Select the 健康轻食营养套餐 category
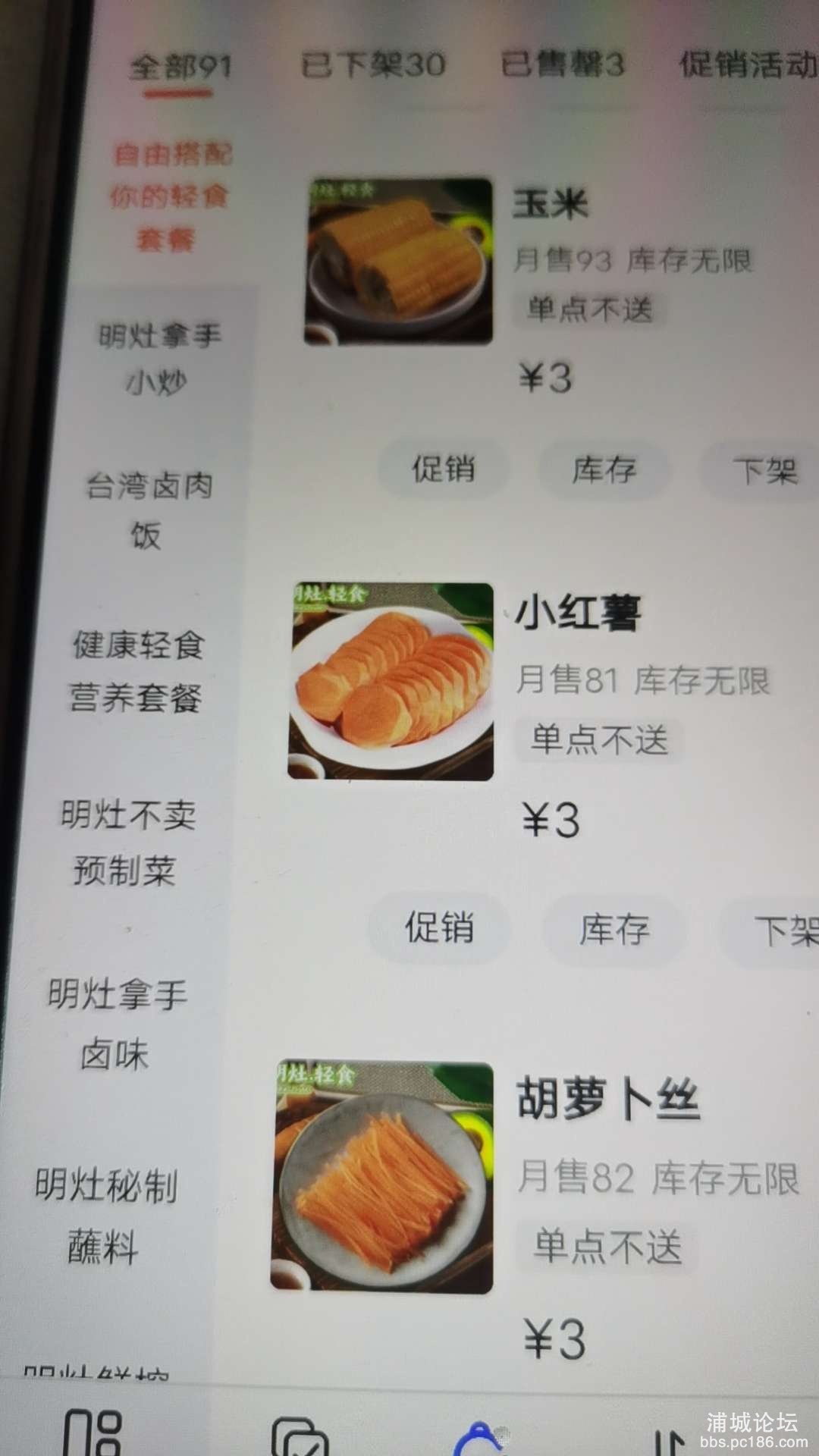The height and width of the screenshot is (1456, 819). [x=138, y=671]
